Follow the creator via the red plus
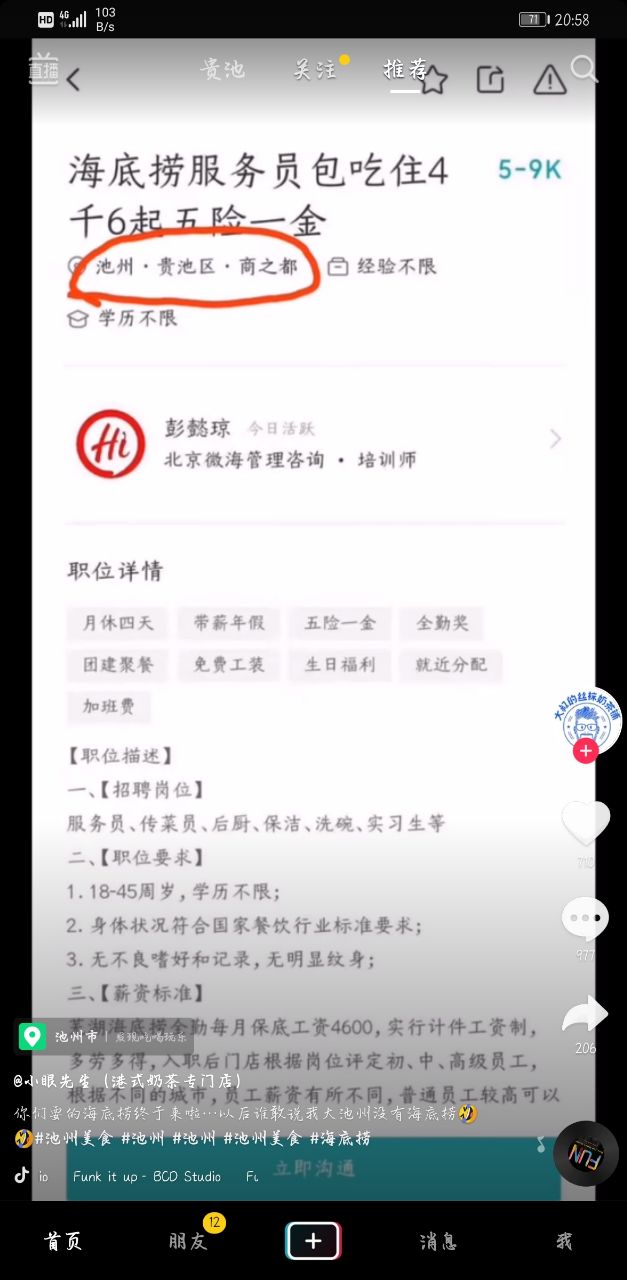 pyautogui.click(x=585, y=751)
